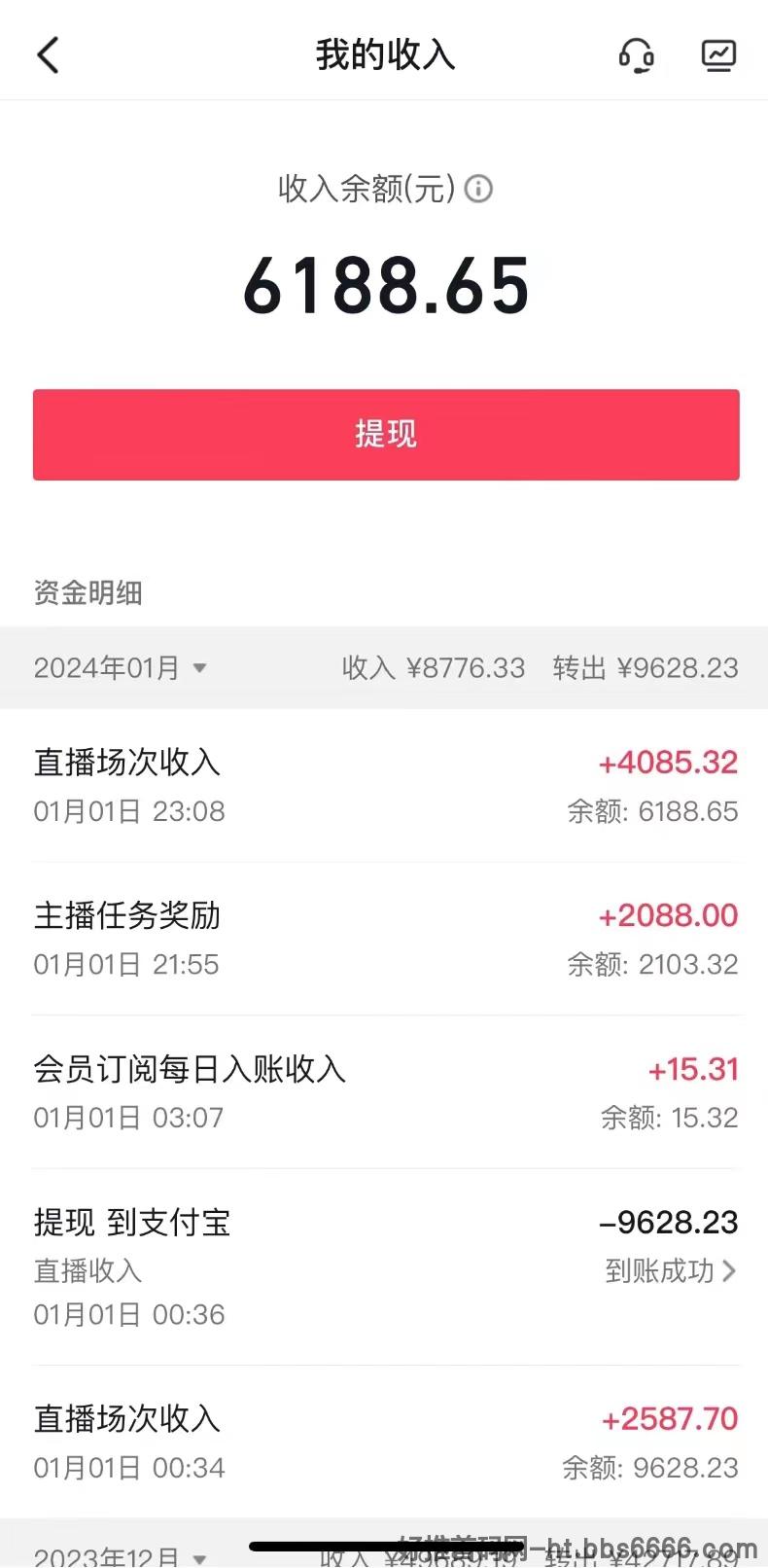Open the 提现 到支付宝 withdrawal record

pos(386,1268)
